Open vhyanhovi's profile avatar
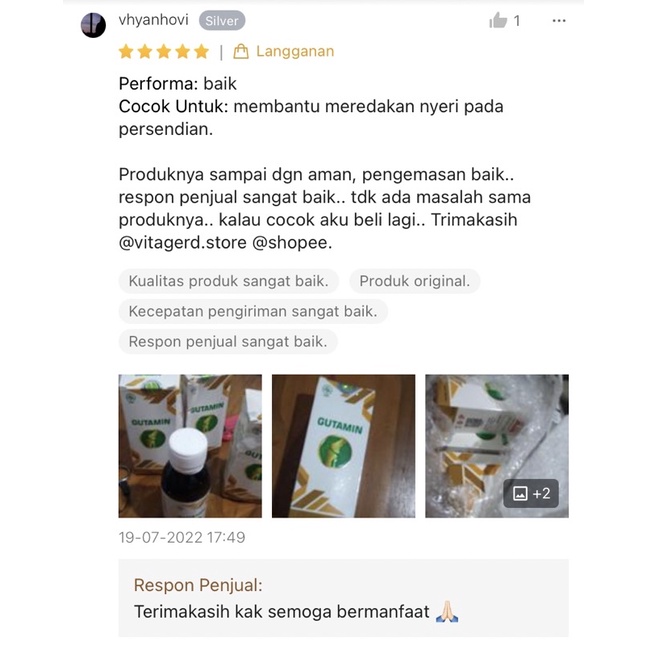Image resolution: width=646 pixels, height=646 pixels. tap(93, 25)
